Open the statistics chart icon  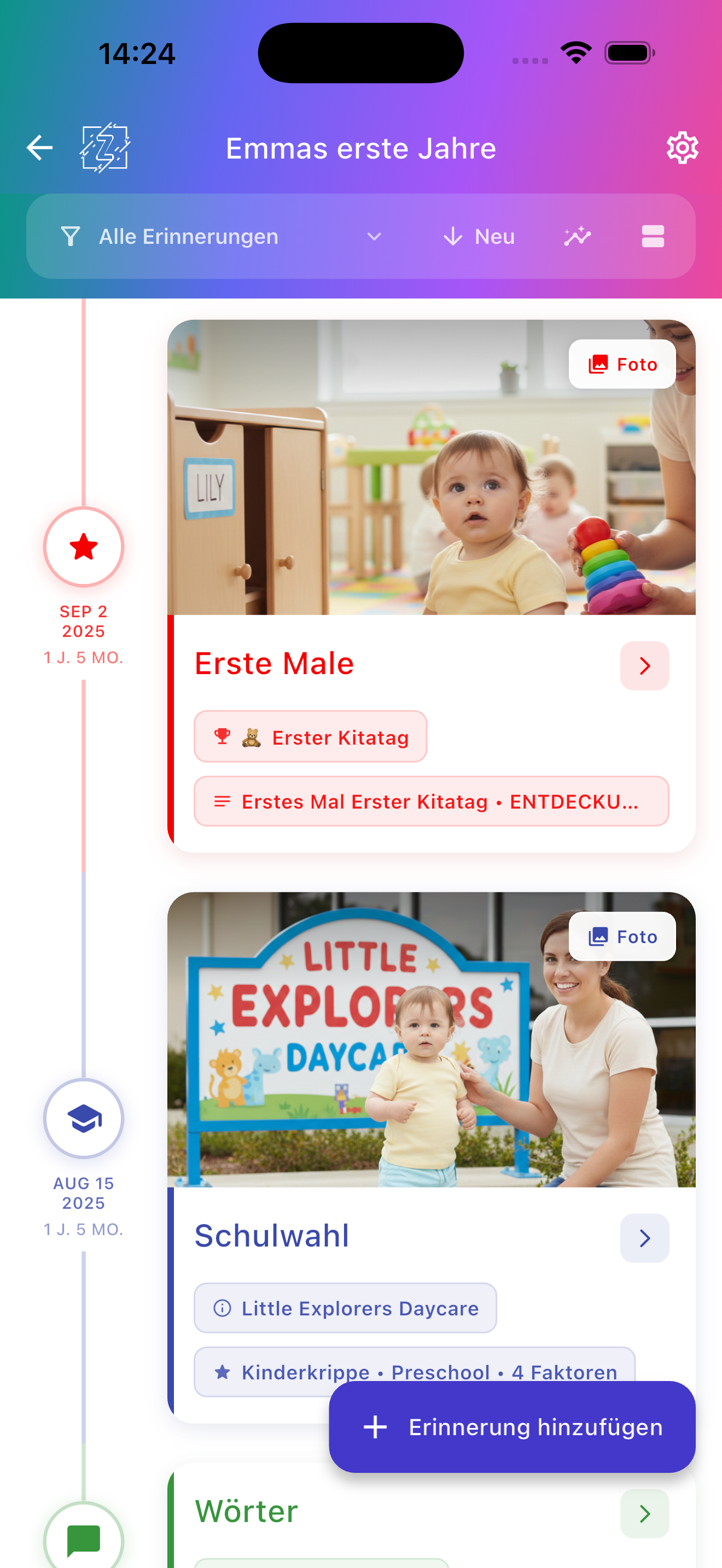(x=577, y=237)
